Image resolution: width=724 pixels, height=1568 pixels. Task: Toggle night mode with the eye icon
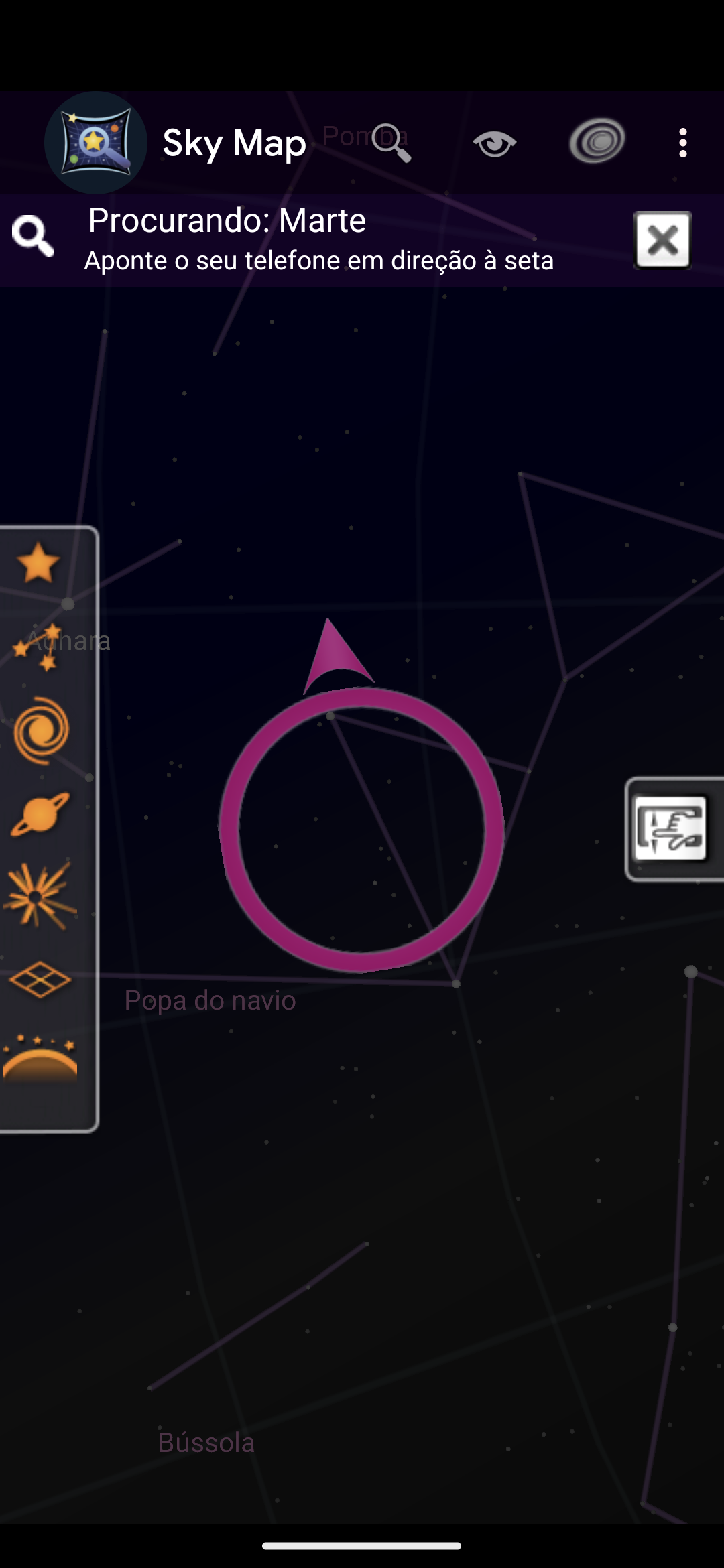(495, 143)
